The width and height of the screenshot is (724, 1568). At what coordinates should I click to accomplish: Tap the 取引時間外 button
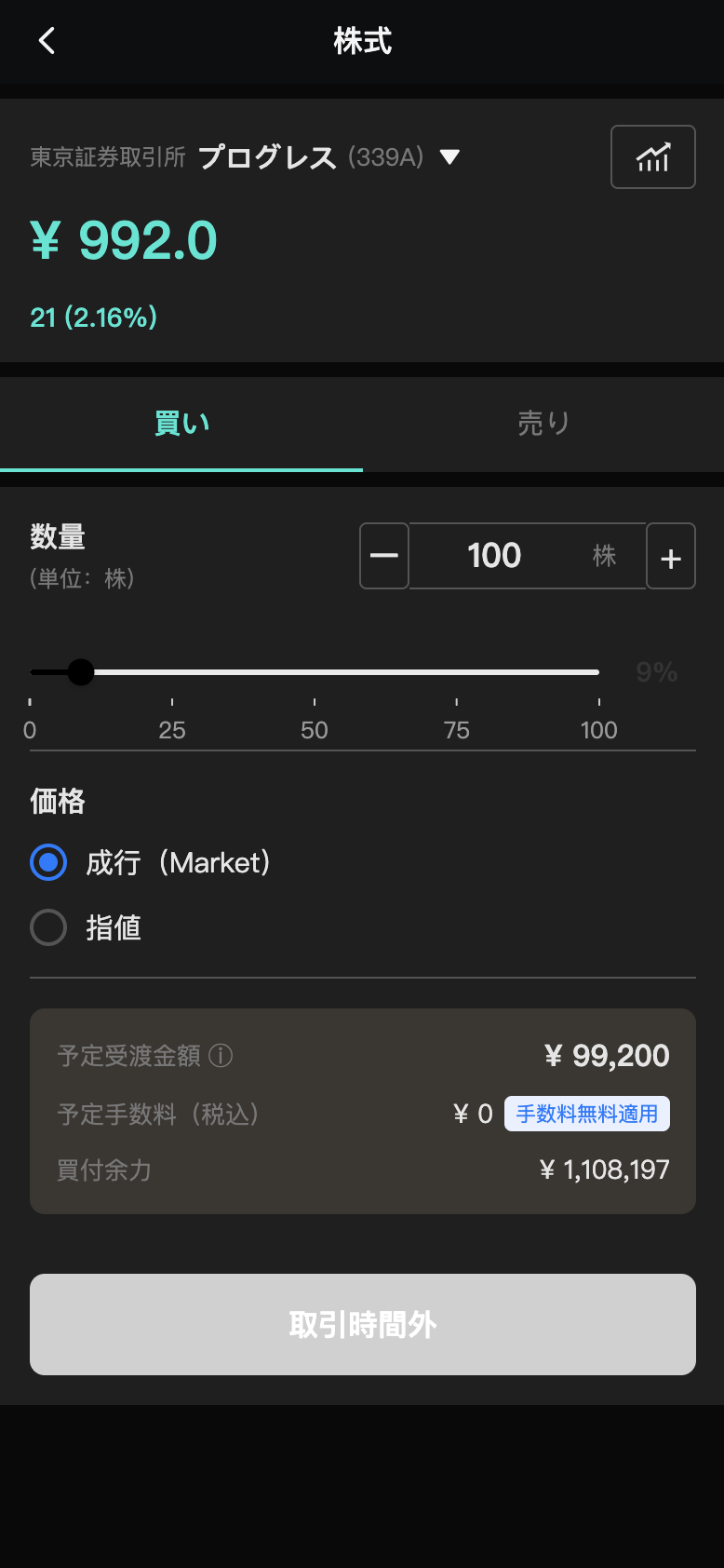(363, 1324)
